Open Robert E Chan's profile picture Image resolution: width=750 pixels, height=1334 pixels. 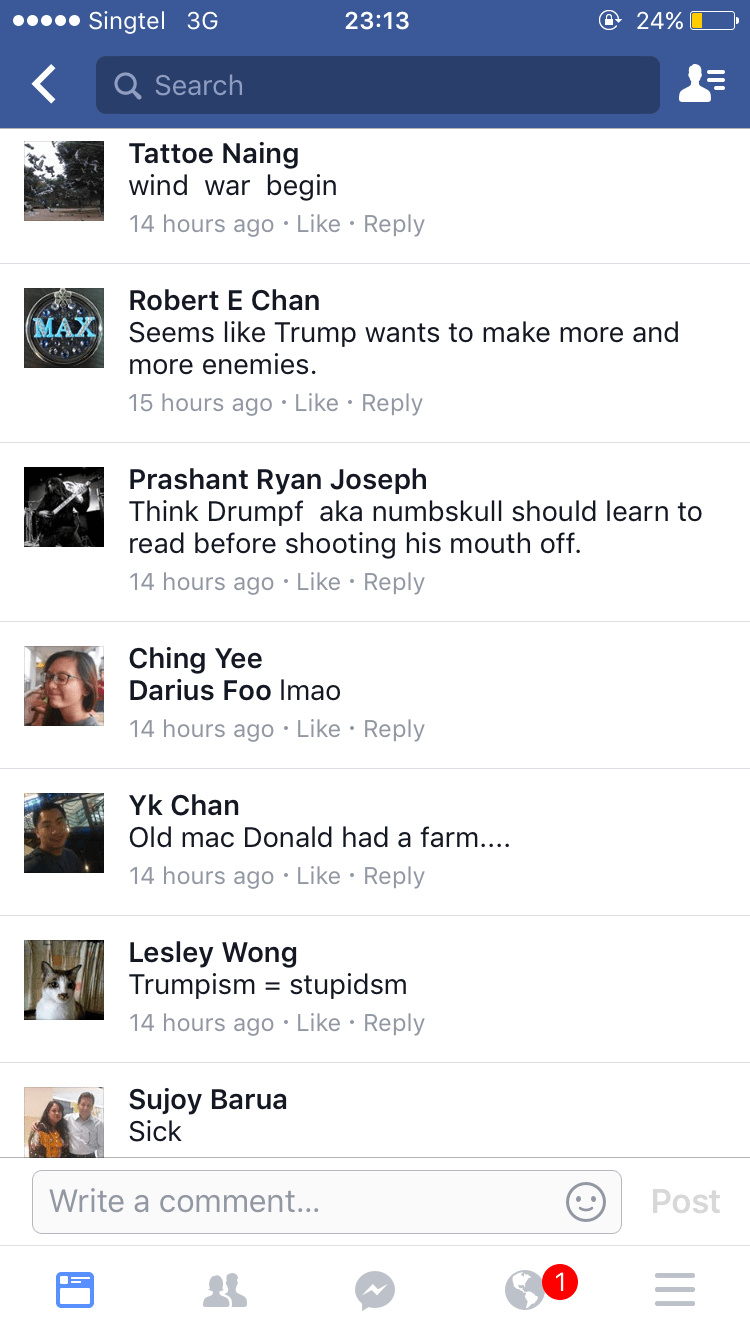[x=64, y=328]
